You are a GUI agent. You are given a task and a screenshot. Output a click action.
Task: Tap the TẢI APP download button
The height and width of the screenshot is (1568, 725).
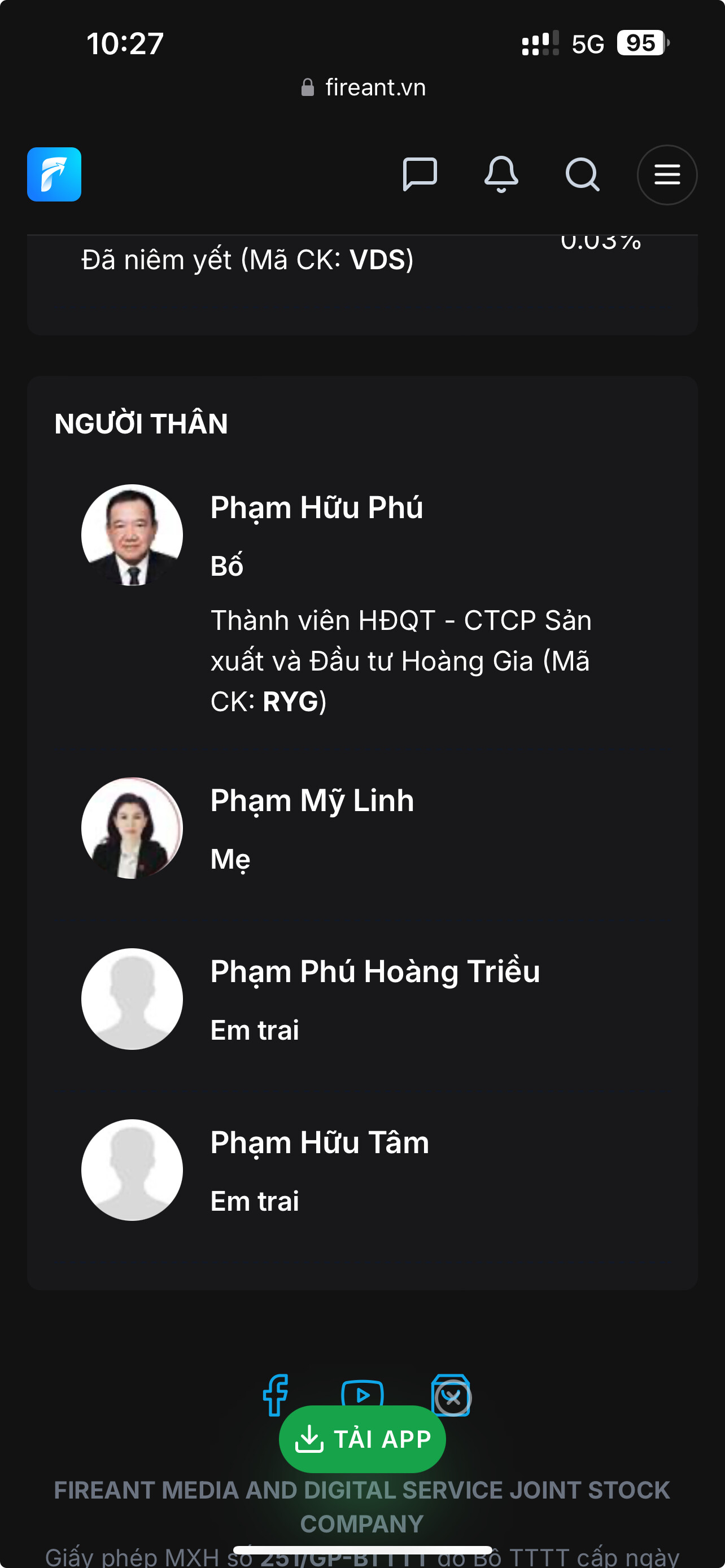click(x=362, y=1439)
